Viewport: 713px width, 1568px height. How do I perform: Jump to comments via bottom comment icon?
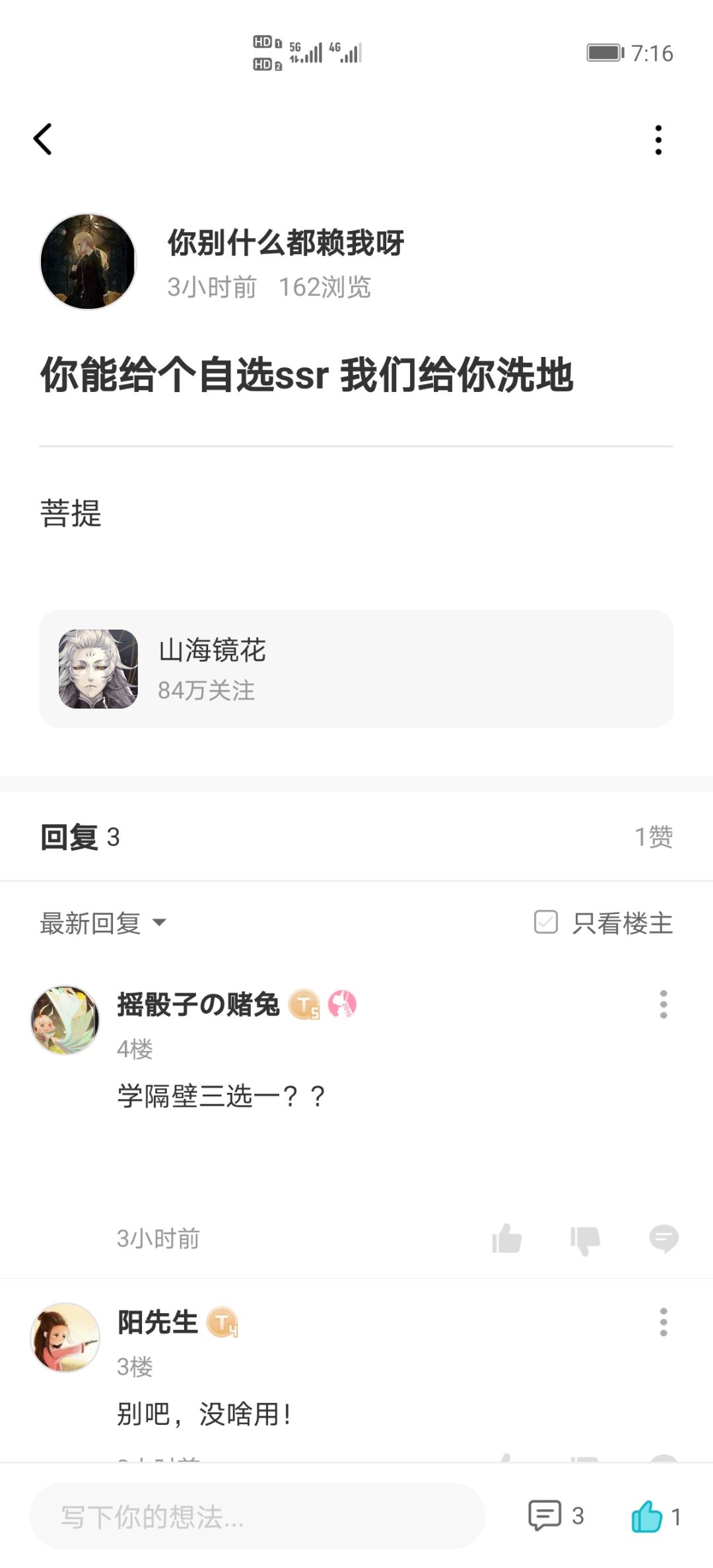545,1515
